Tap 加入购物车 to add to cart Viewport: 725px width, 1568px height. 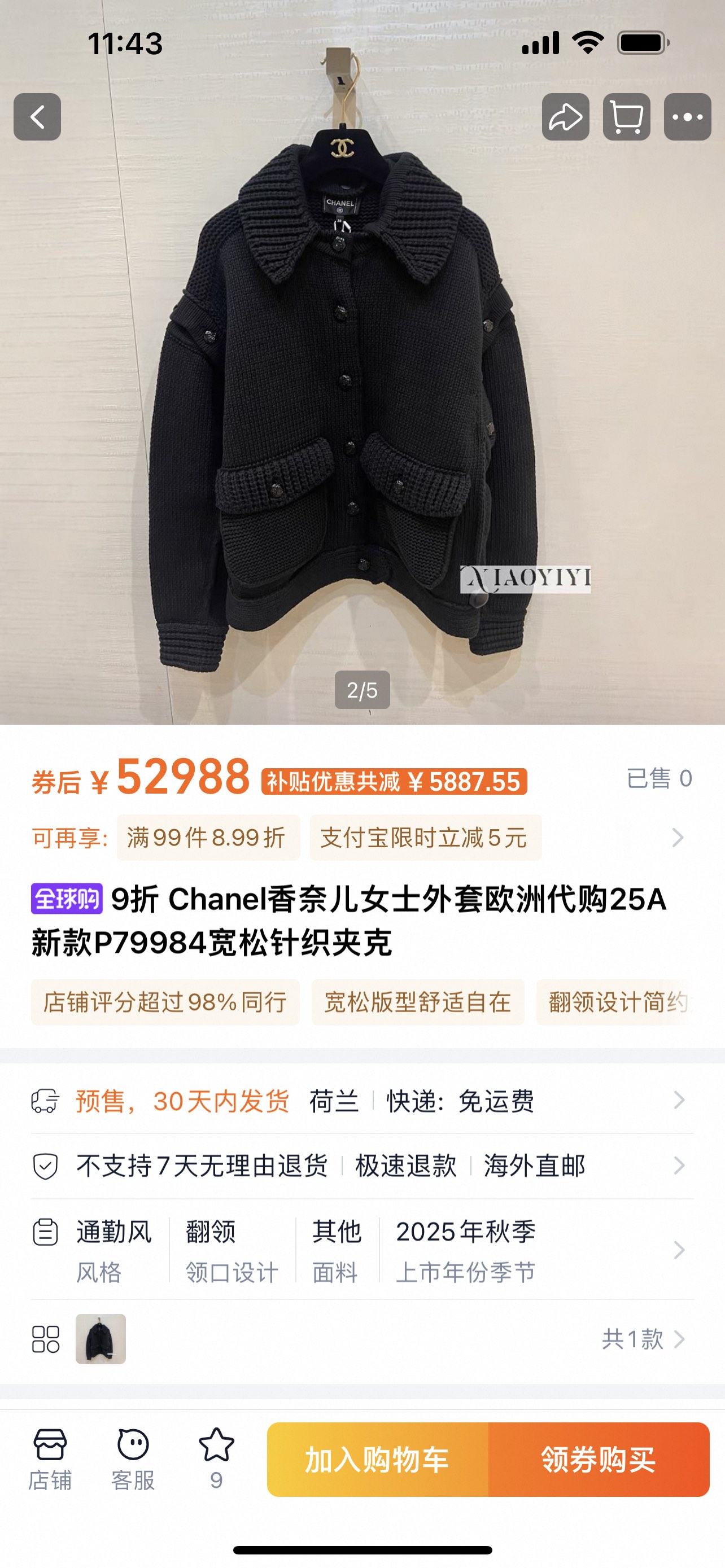pos(377,1460)
